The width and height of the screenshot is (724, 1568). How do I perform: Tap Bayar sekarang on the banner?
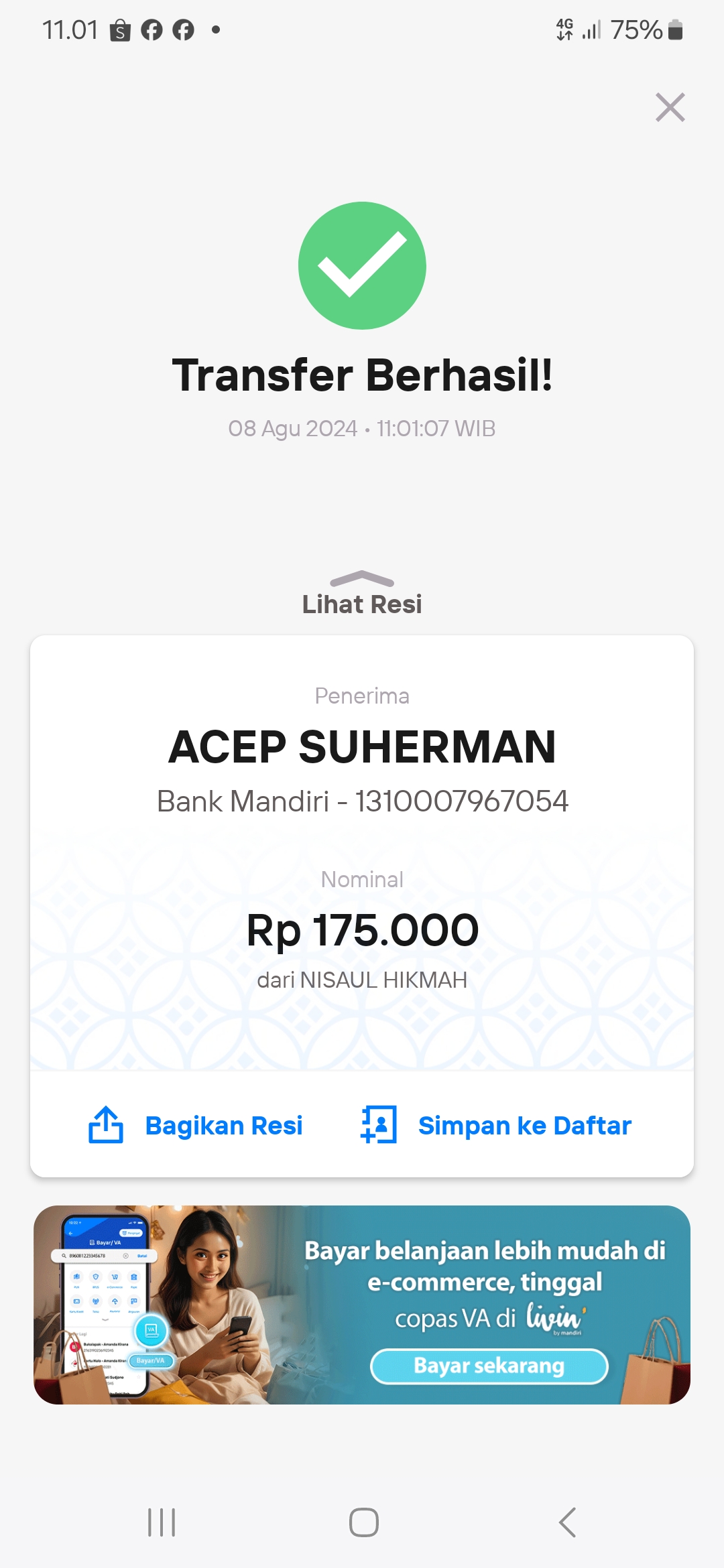(489, 1366)
